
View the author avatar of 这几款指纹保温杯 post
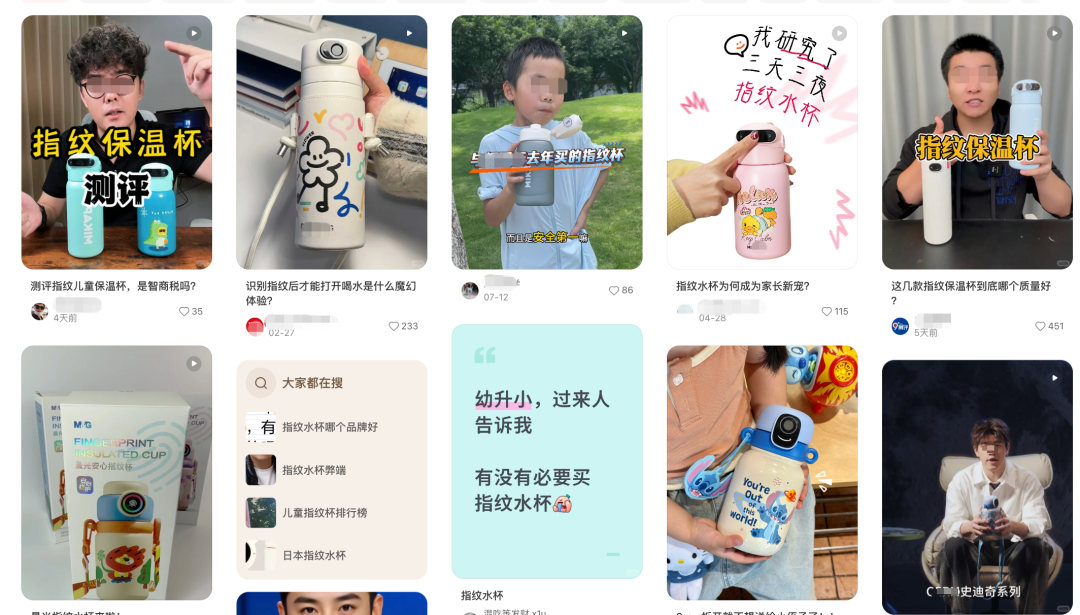pyautogui.click(x=900, y=326)
